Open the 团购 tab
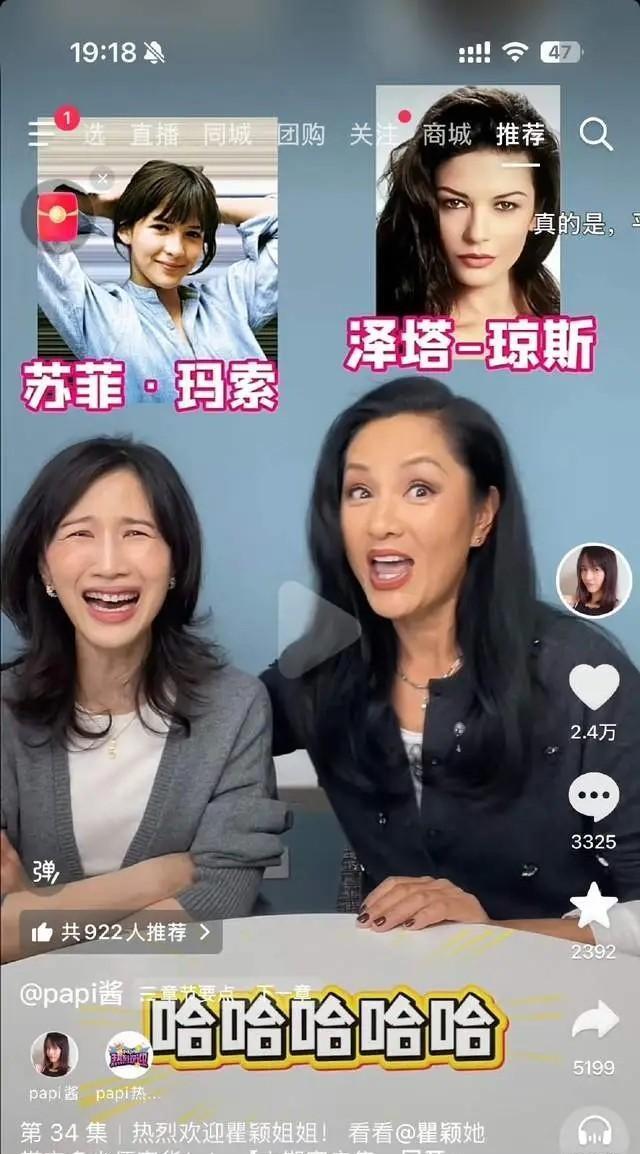640x1154 pixels. tap(301, 134)
